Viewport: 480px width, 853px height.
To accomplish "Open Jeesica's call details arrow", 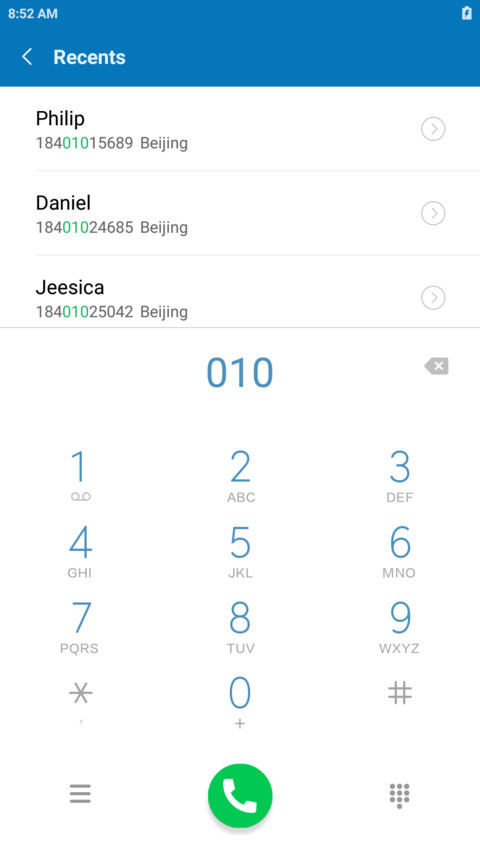I will [x=433, y=298].
